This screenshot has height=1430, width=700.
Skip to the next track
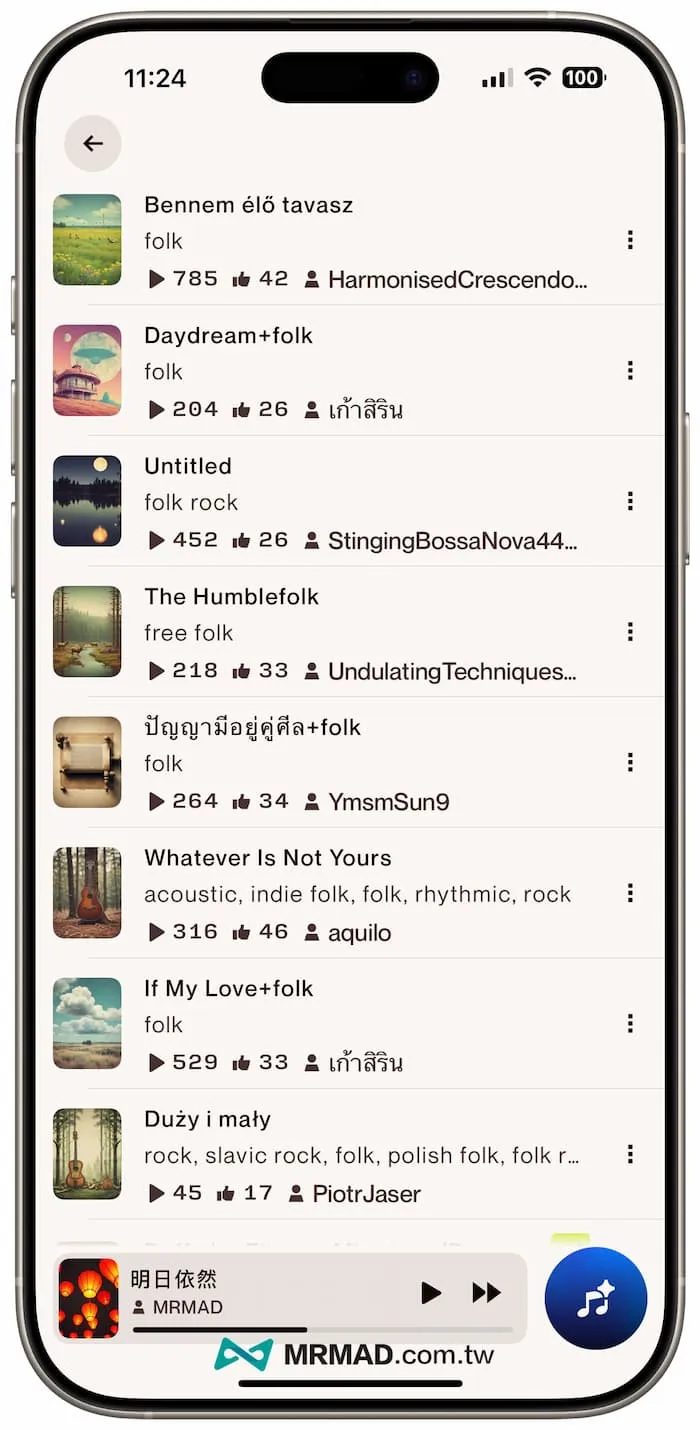pyautogui.click(x=487, y=1293)
